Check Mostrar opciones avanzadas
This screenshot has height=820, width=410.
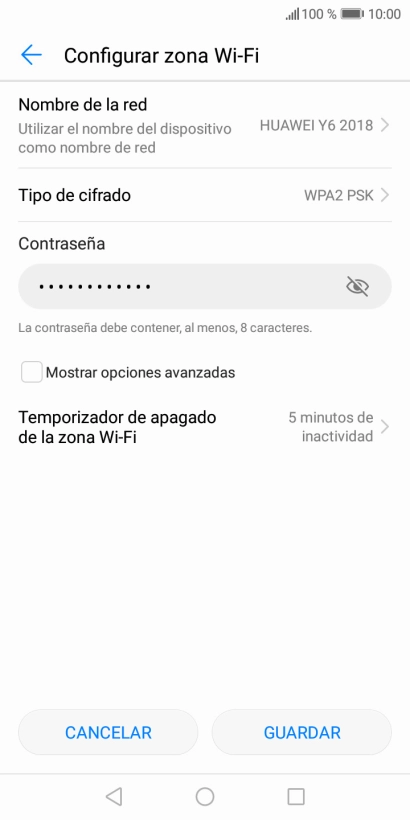[32, 372]
